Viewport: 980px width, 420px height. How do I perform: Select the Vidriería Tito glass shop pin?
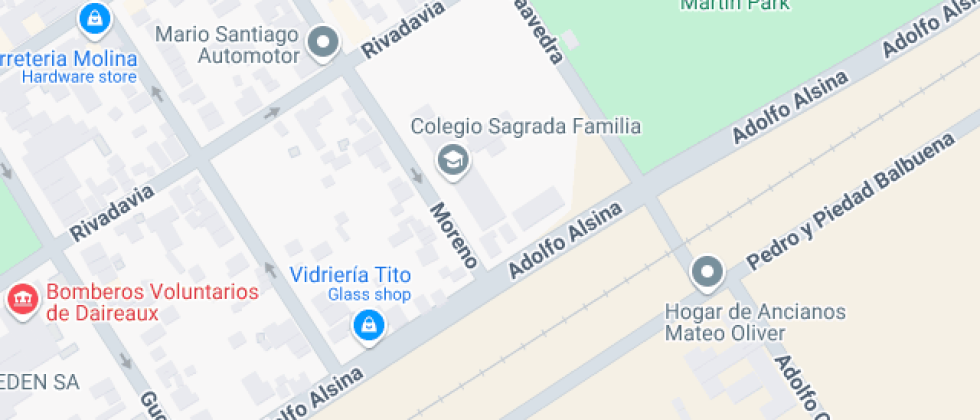tap(369, 323)
